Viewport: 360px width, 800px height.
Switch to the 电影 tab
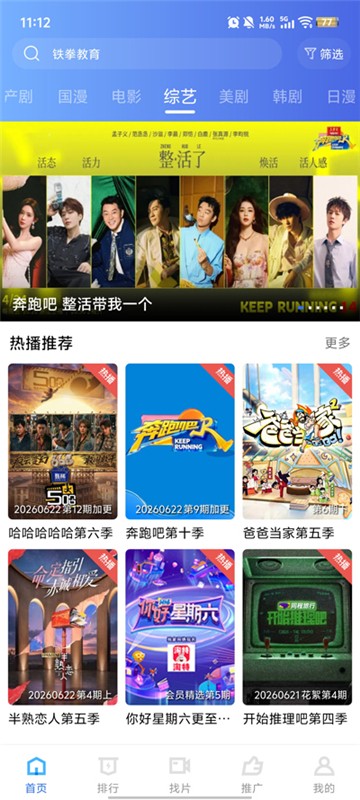click(126, 96)
